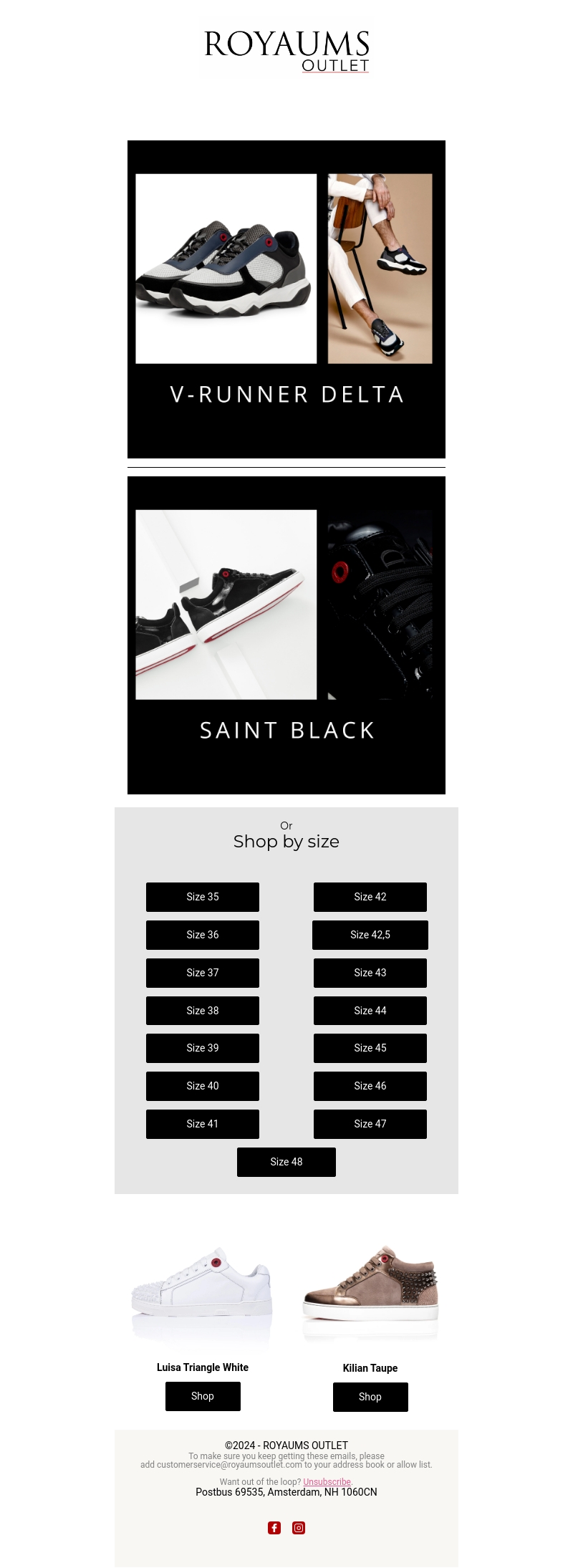The image size is (573, 1568).
Task: Tap the Unsubscribe link
Action: (x=327, y=1482)
